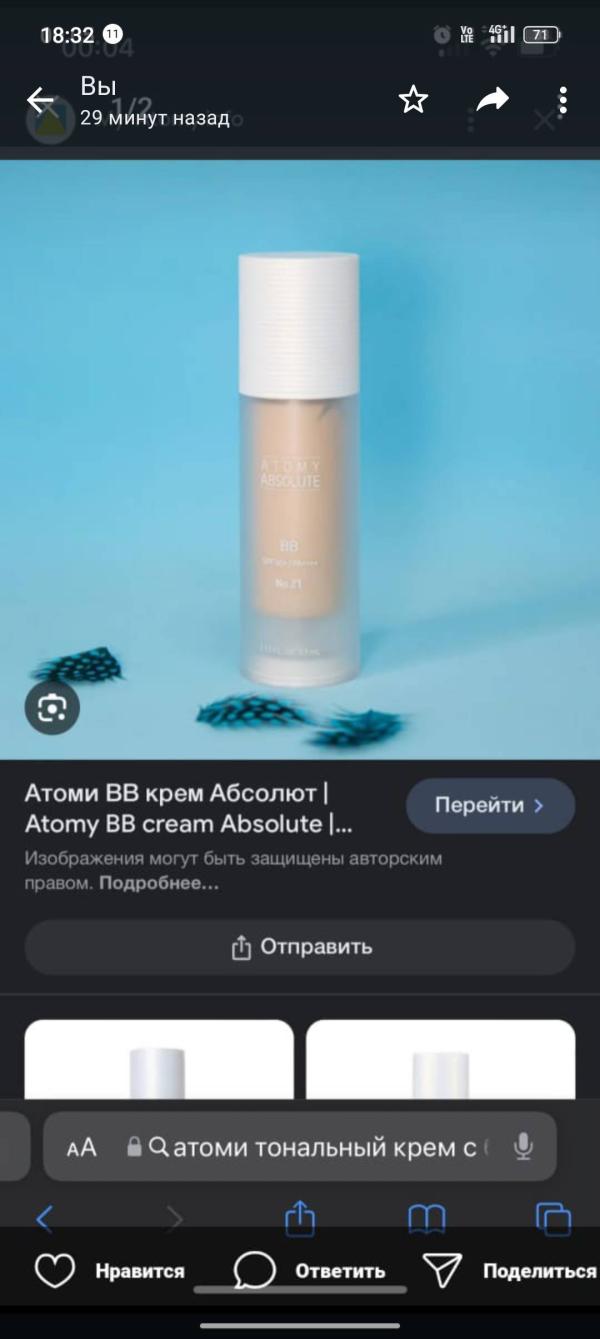Star this photo as favorite
Screen dimensions: 600x1339
(x=413, y=99)
